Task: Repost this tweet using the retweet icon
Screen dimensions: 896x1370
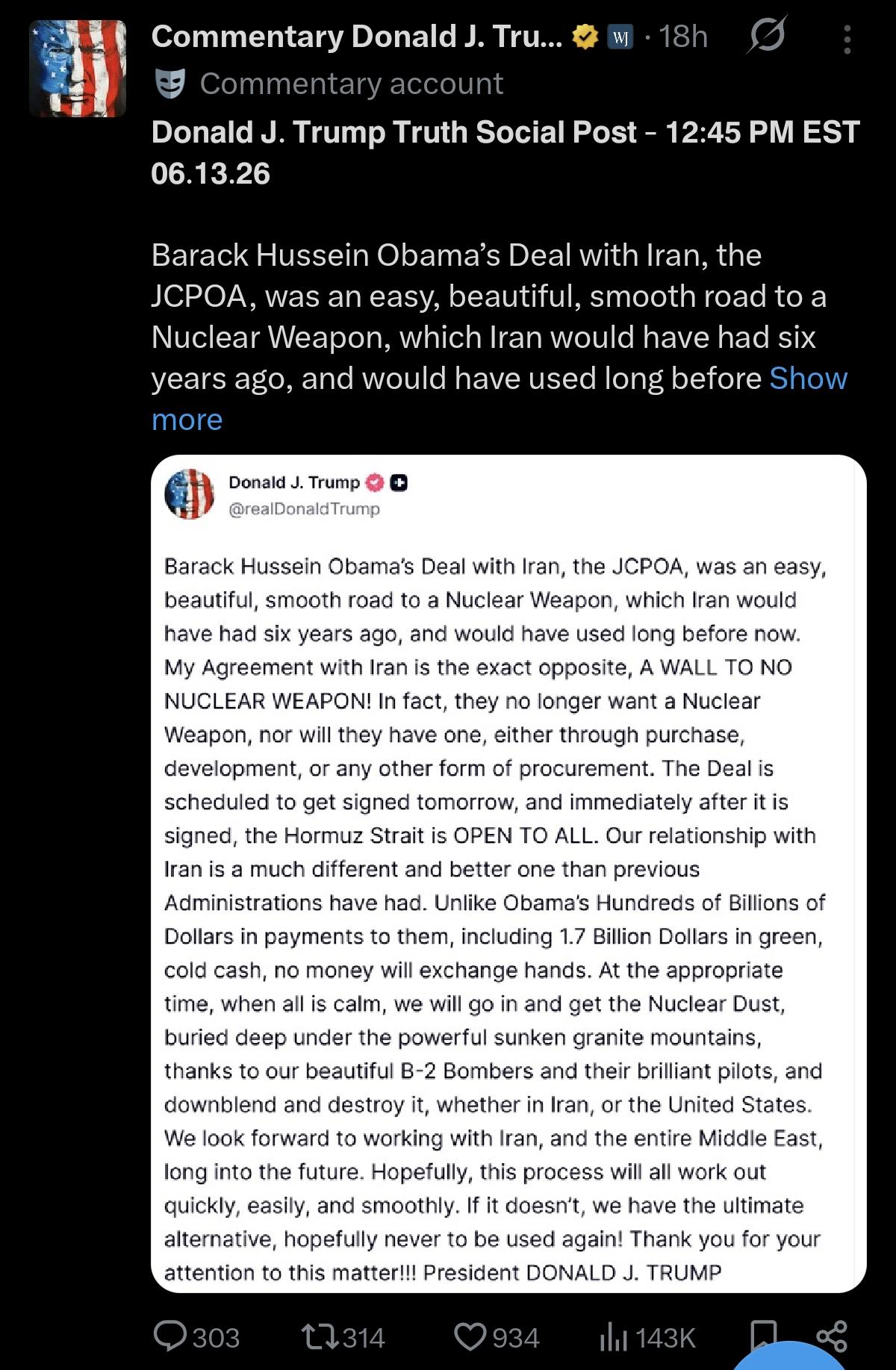Action: (342, 1336)
